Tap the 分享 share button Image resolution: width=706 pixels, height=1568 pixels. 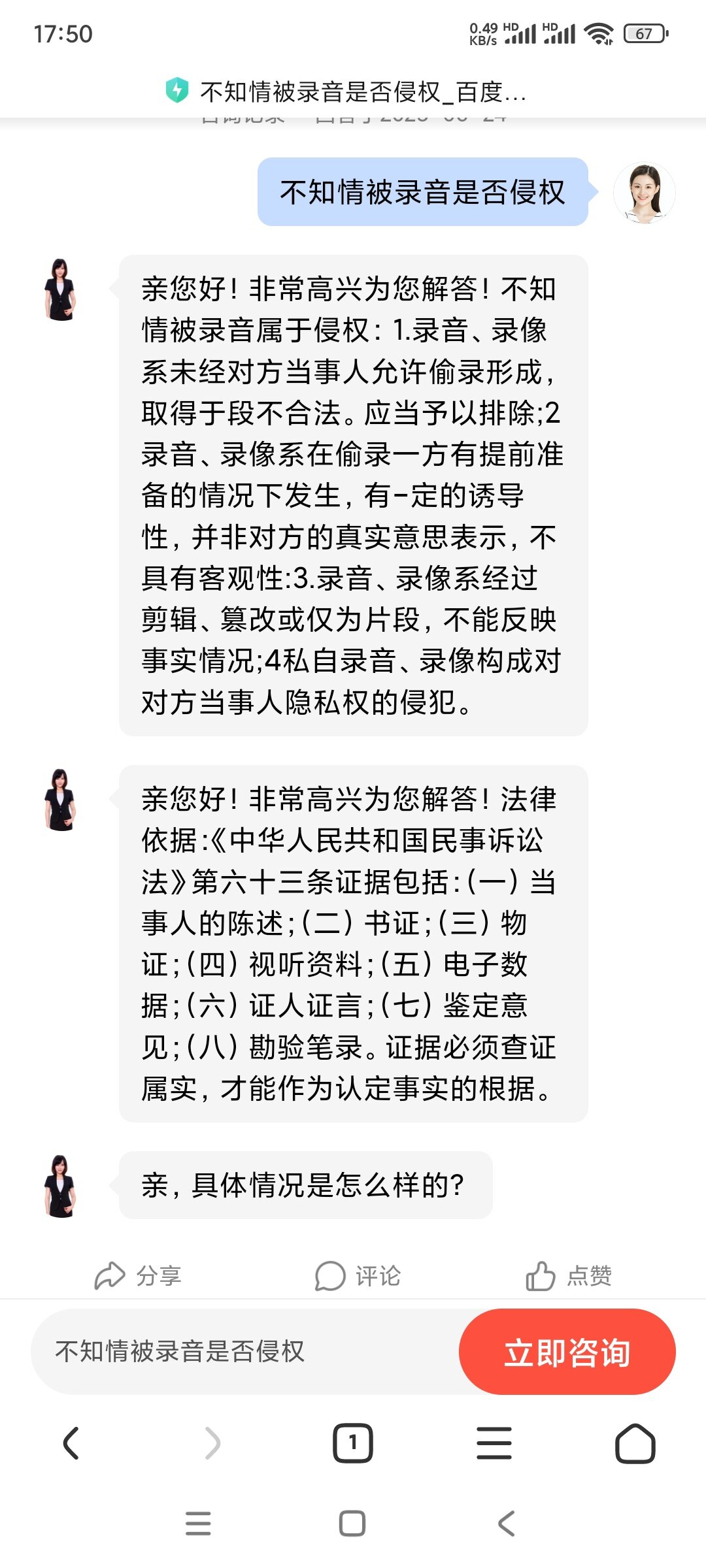[138, 1275]
